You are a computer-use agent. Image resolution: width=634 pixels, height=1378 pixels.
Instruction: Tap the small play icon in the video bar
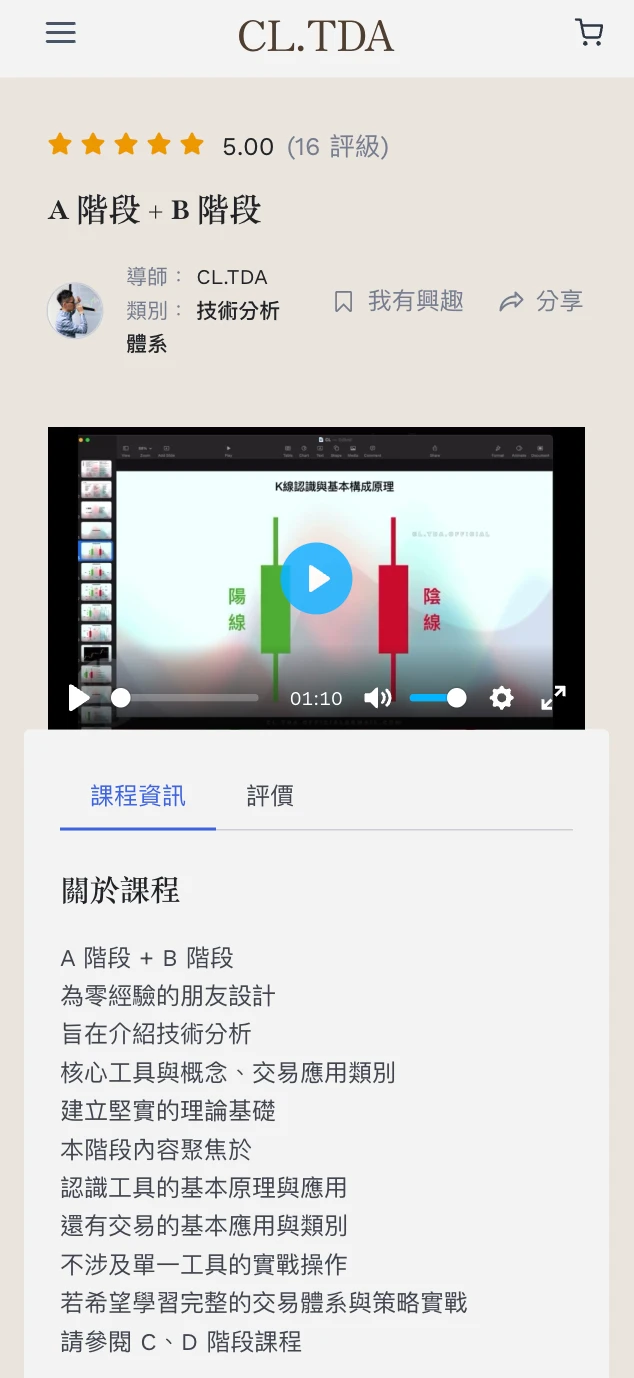coord(79,698)
